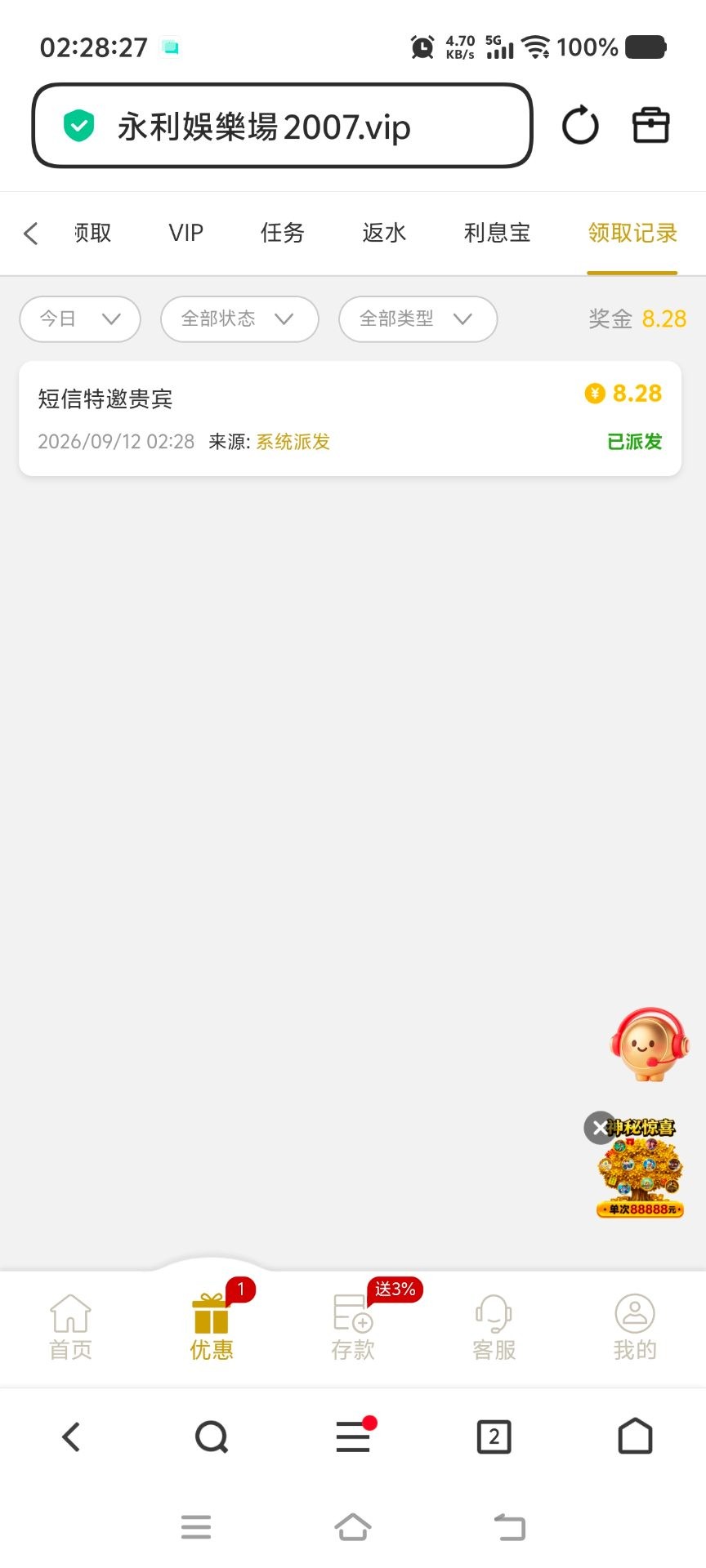Image resolution: width=706 pixels, height=1568 pixels.
Task: Reload the page with the refresh icon
Action: [x=580, y=126]
